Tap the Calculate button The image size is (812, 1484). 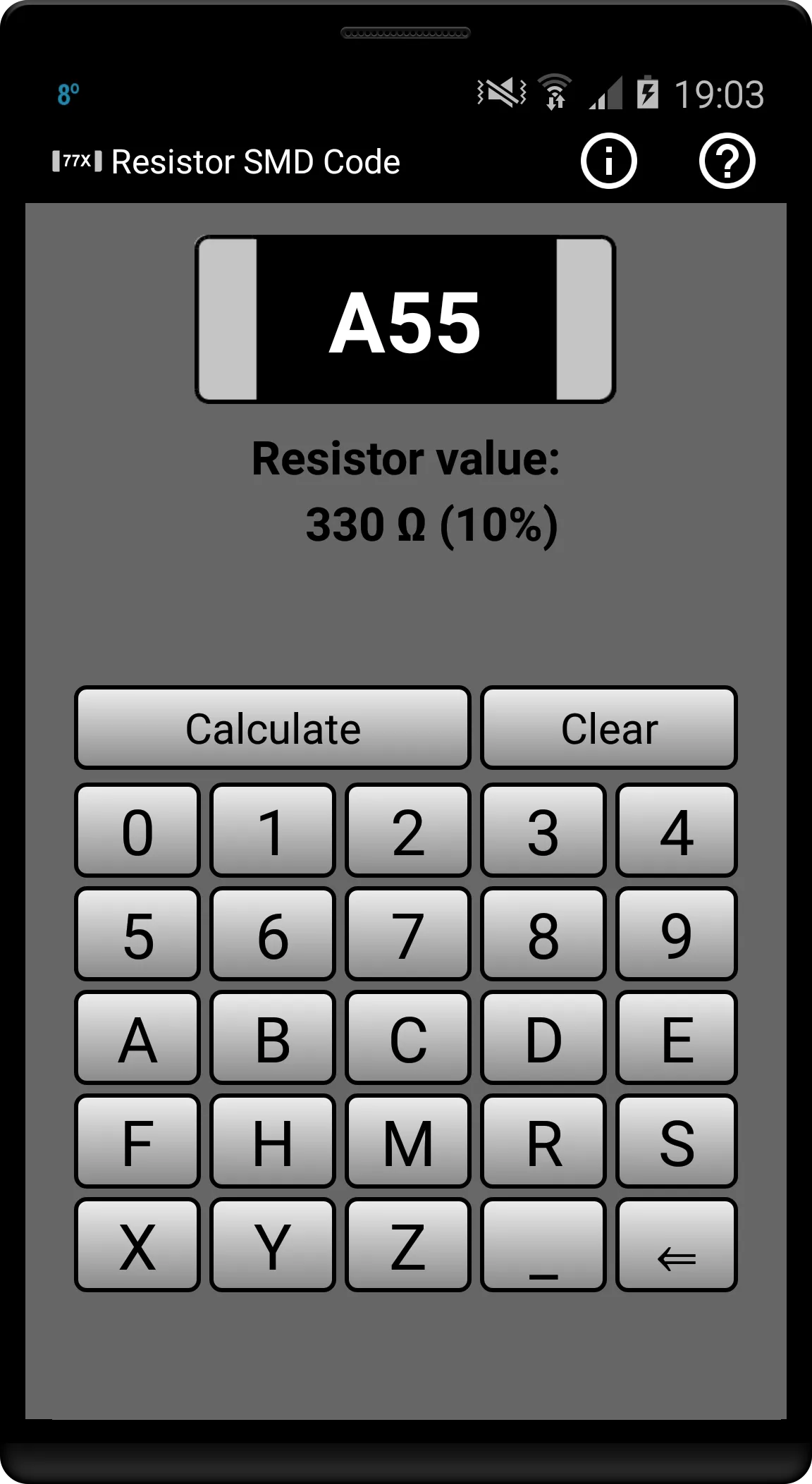pyautogui.click(x=272, y=728)
